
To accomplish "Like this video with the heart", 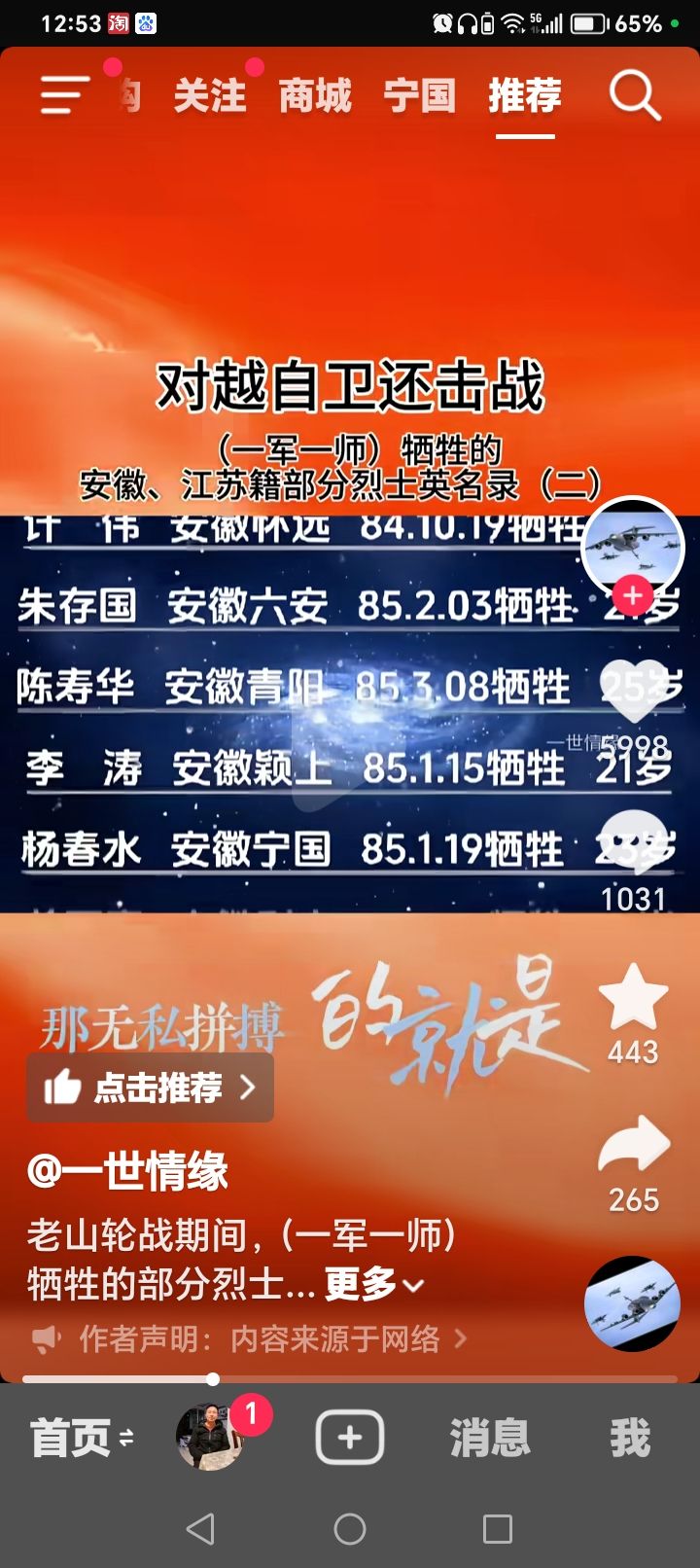I will (633, 691).
